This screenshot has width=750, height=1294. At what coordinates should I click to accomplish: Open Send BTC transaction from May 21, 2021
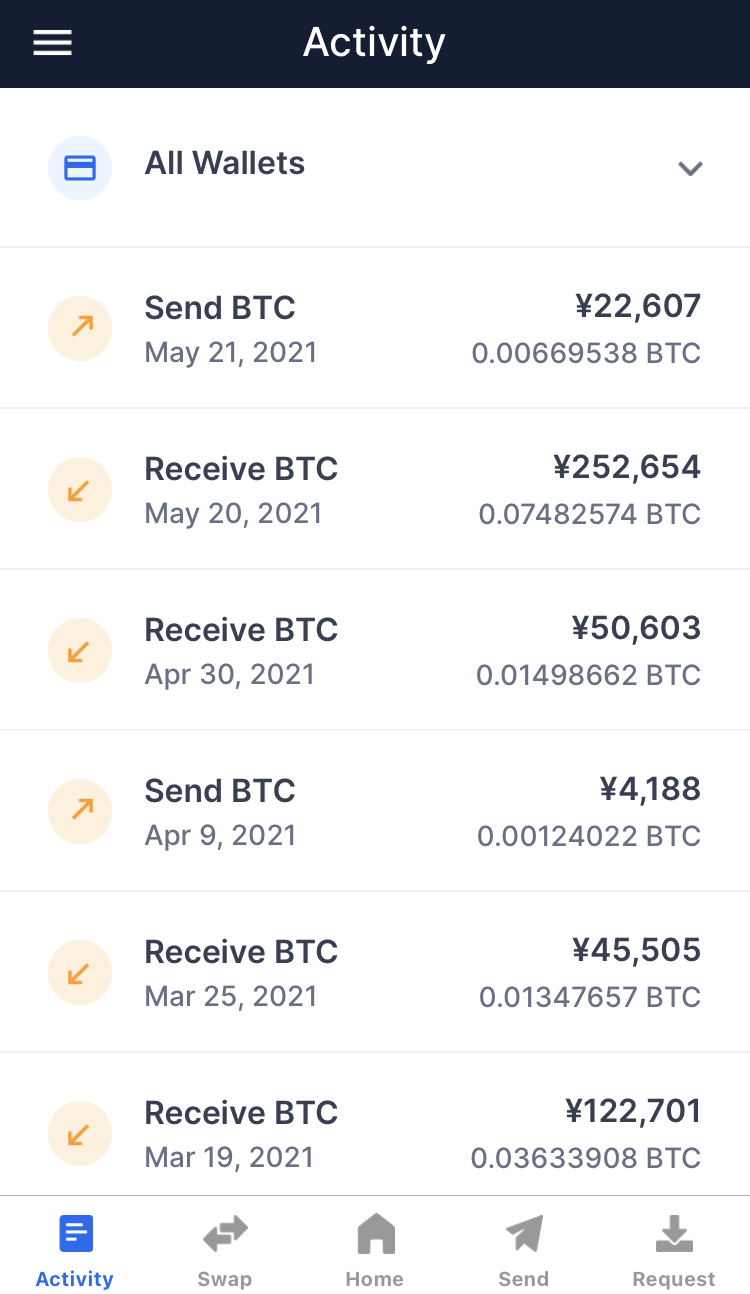(375, 328)
